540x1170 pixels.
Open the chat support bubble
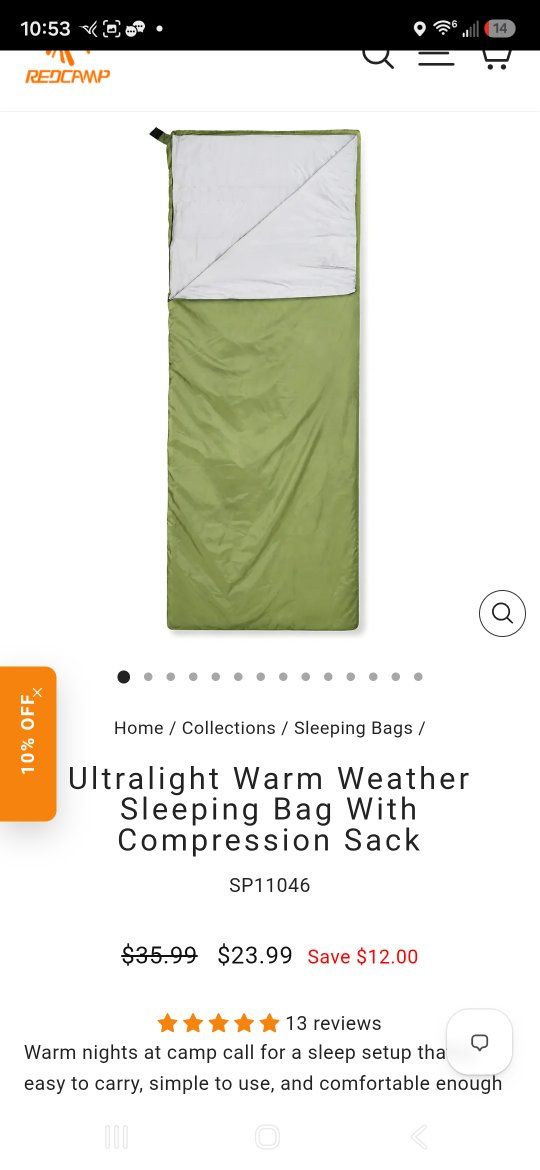pos(480,1042)
